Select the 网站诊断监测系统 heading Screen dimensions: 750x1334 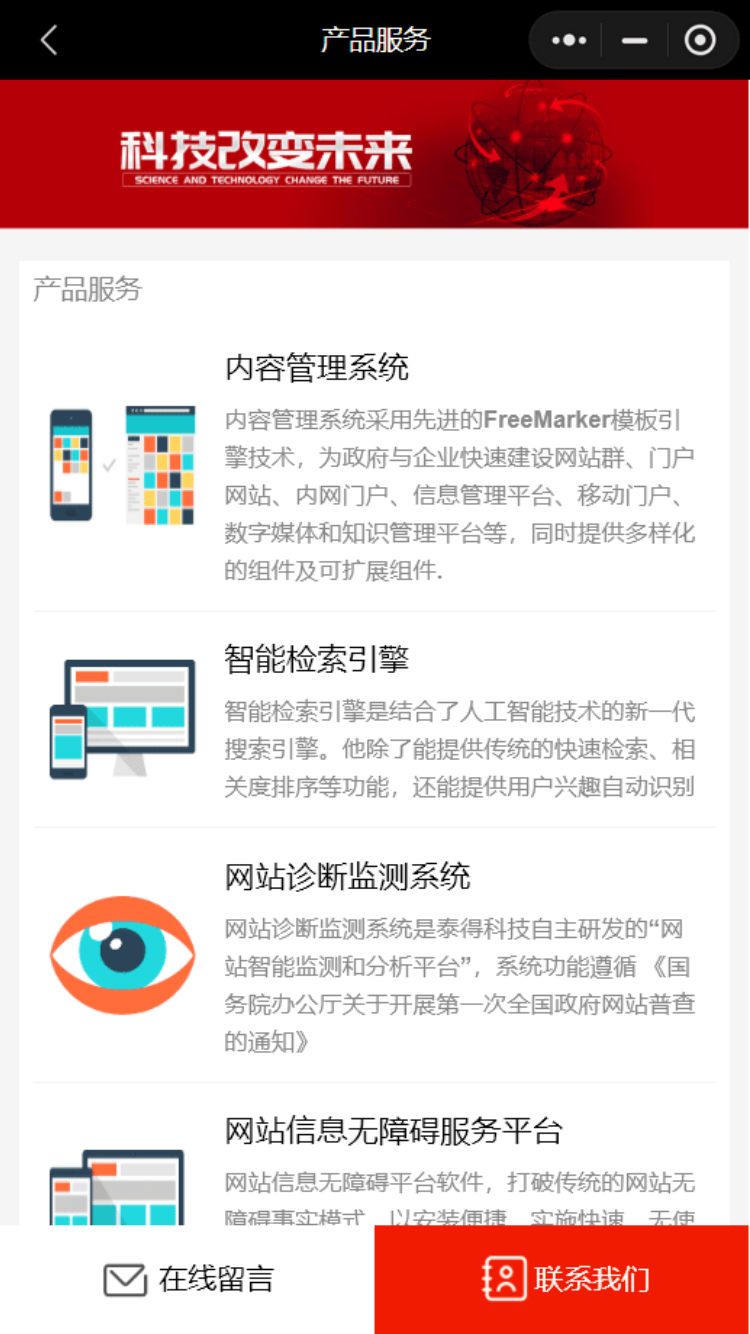(x=347, y=876)
